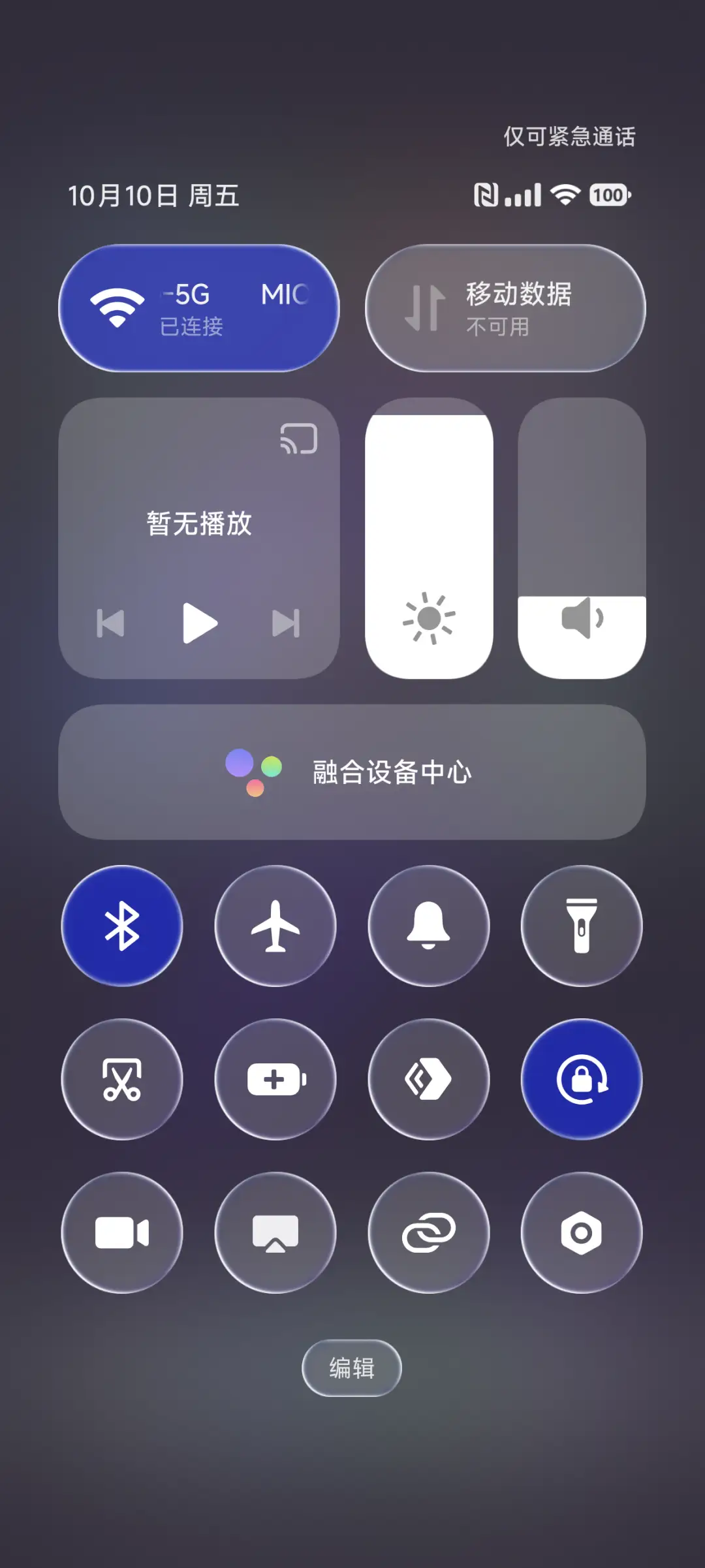This screenshot has width=705, height=1568.
Task: Open the screenshot scissors tool
Action: (121, 1080)
